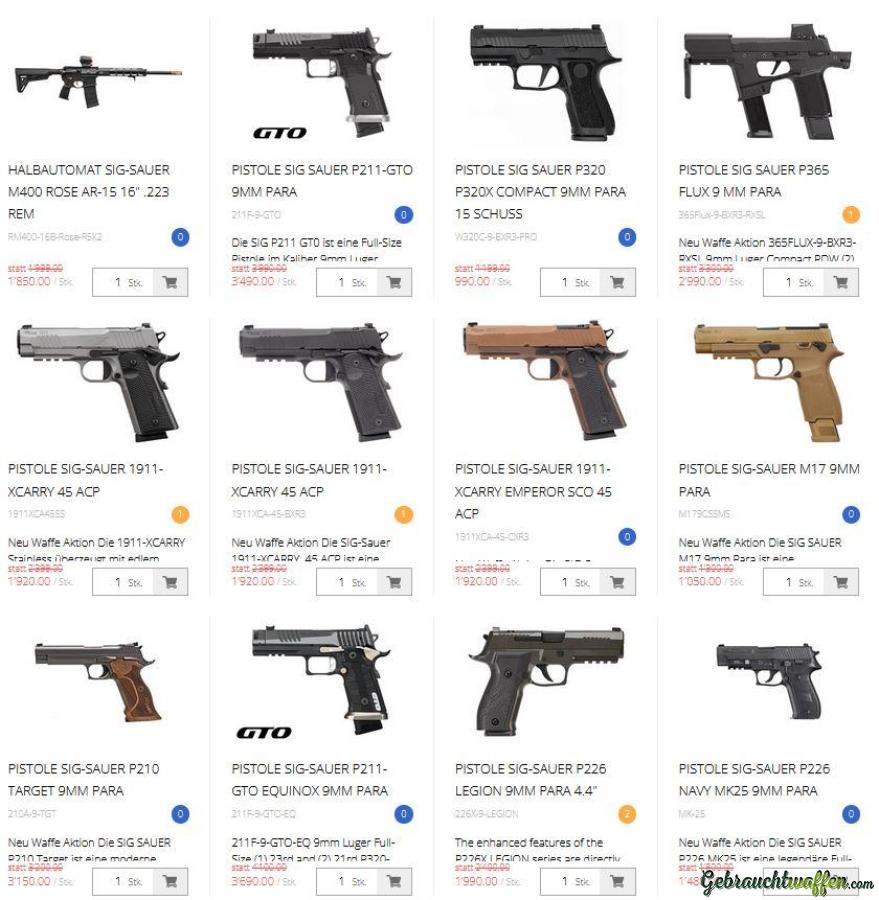Image resolution: width=879 pixels, height=900 pixels.
Task: Open P226 Legion 9mm Para 4.4" product
Action: pyautogui.click(x=530, y=779)
